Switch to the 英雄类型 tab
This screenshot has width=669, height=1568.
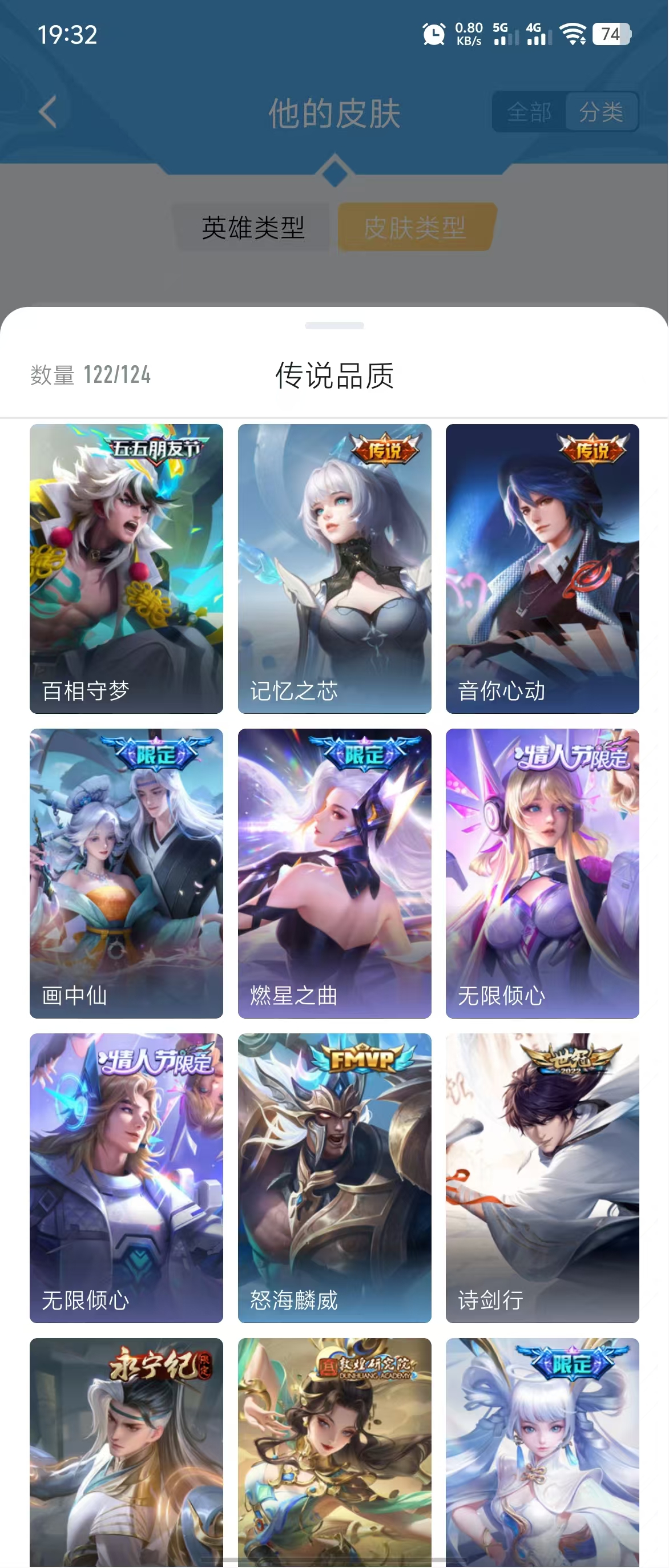point(253,228)
